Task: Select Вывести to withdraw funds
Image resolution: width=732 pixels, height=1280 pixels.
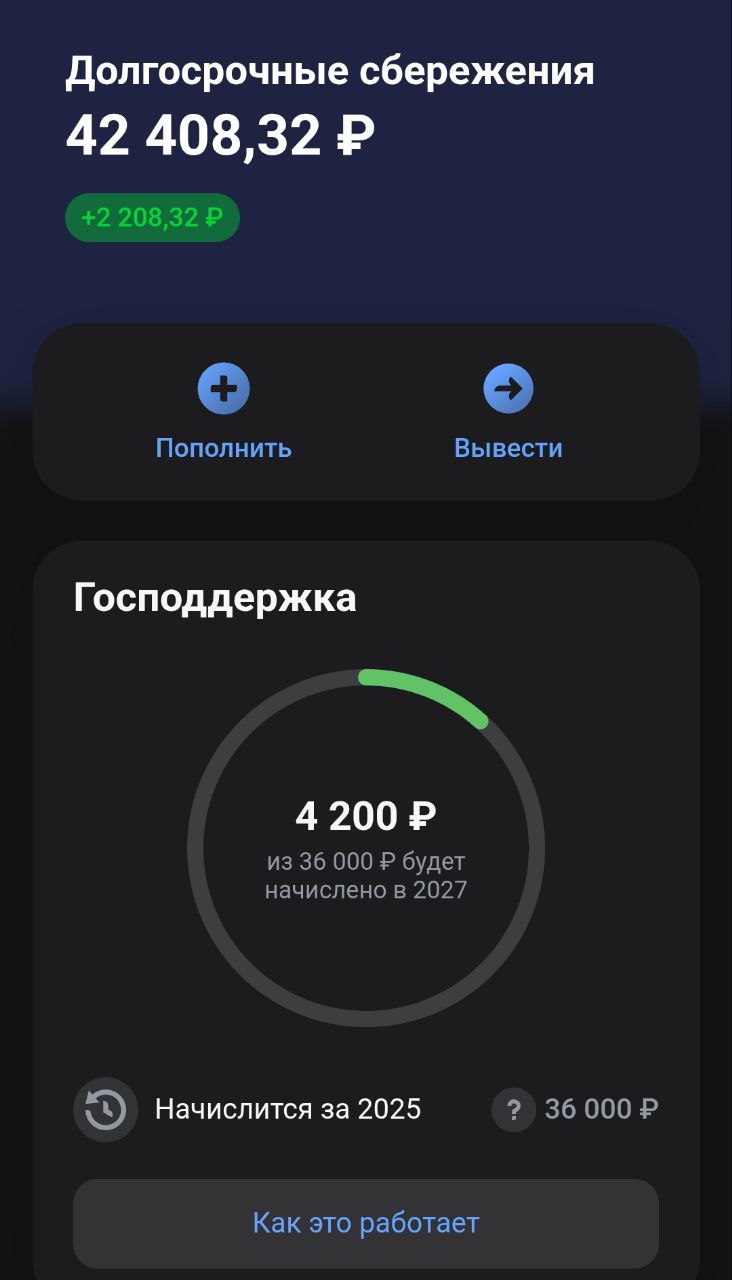Action: [508, 410]
